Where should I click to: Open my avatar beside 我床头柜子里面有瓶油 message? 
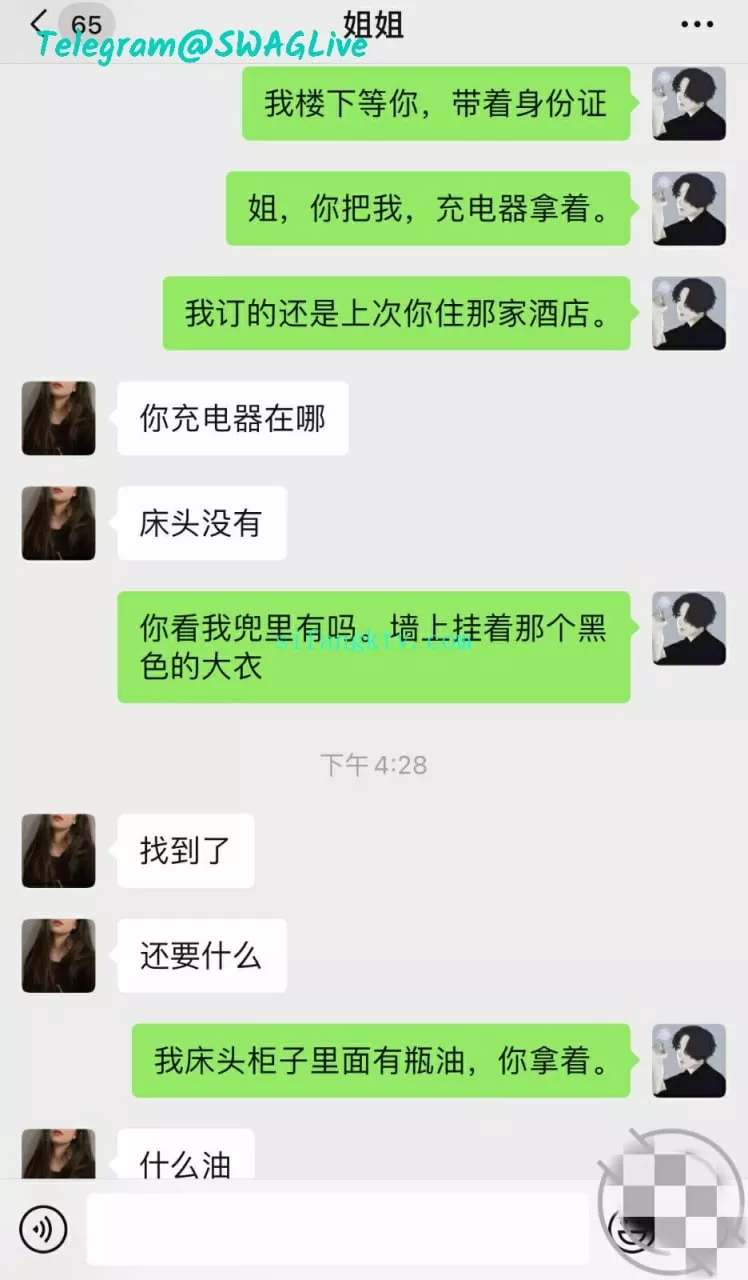point(689,1061)
